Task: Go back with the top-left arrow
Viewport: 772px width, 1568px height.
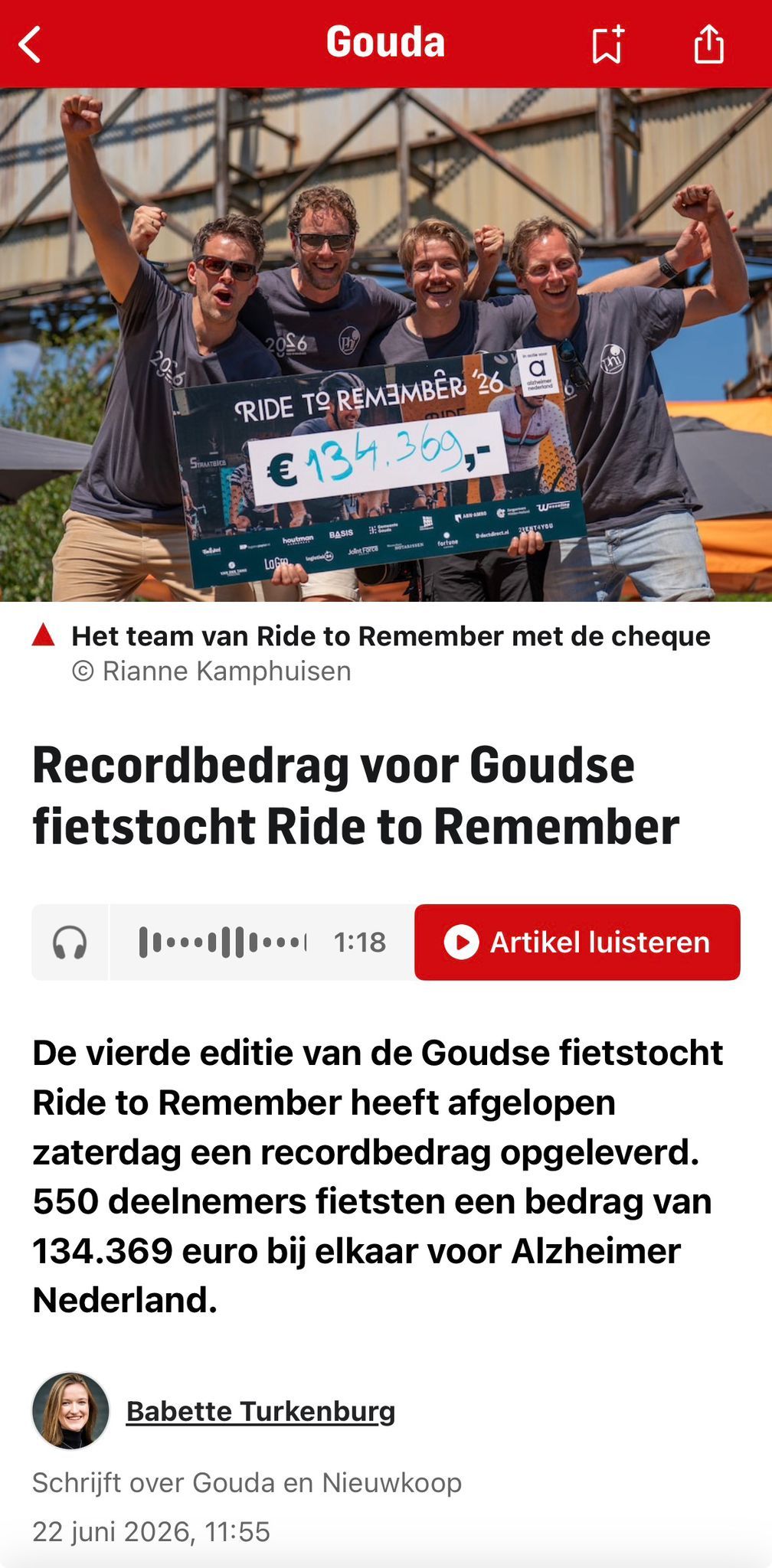Action: point(30,44)
